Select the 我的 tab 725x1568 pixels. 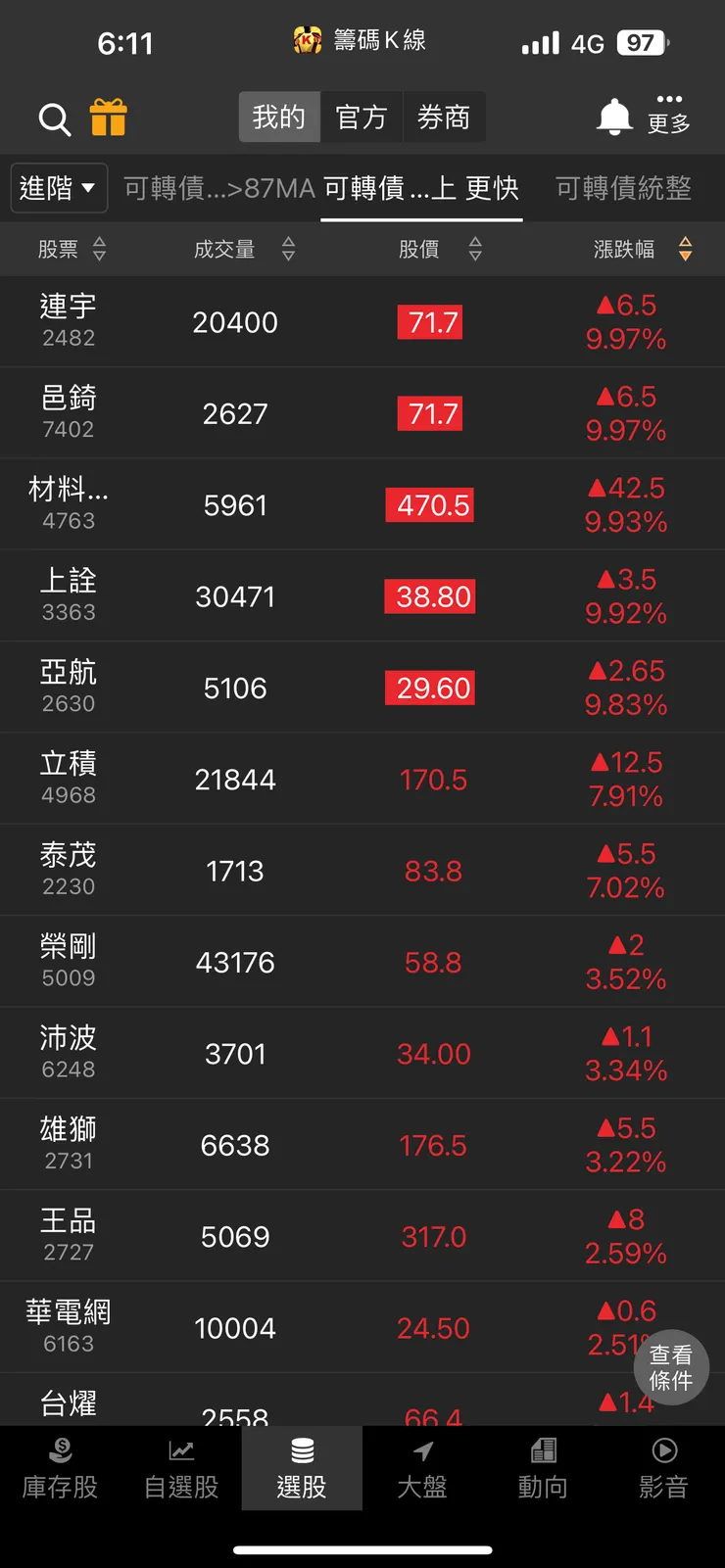point(278,117)
